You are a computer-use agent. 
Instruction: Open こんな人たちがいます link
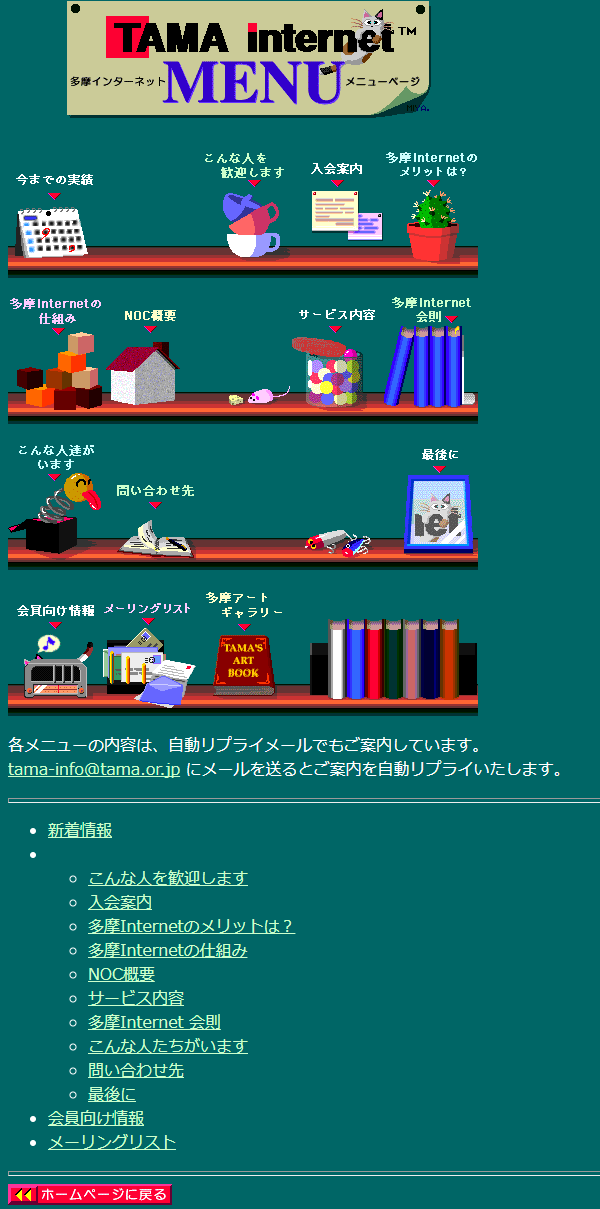pyautogui.click(x=168, y=1046)
